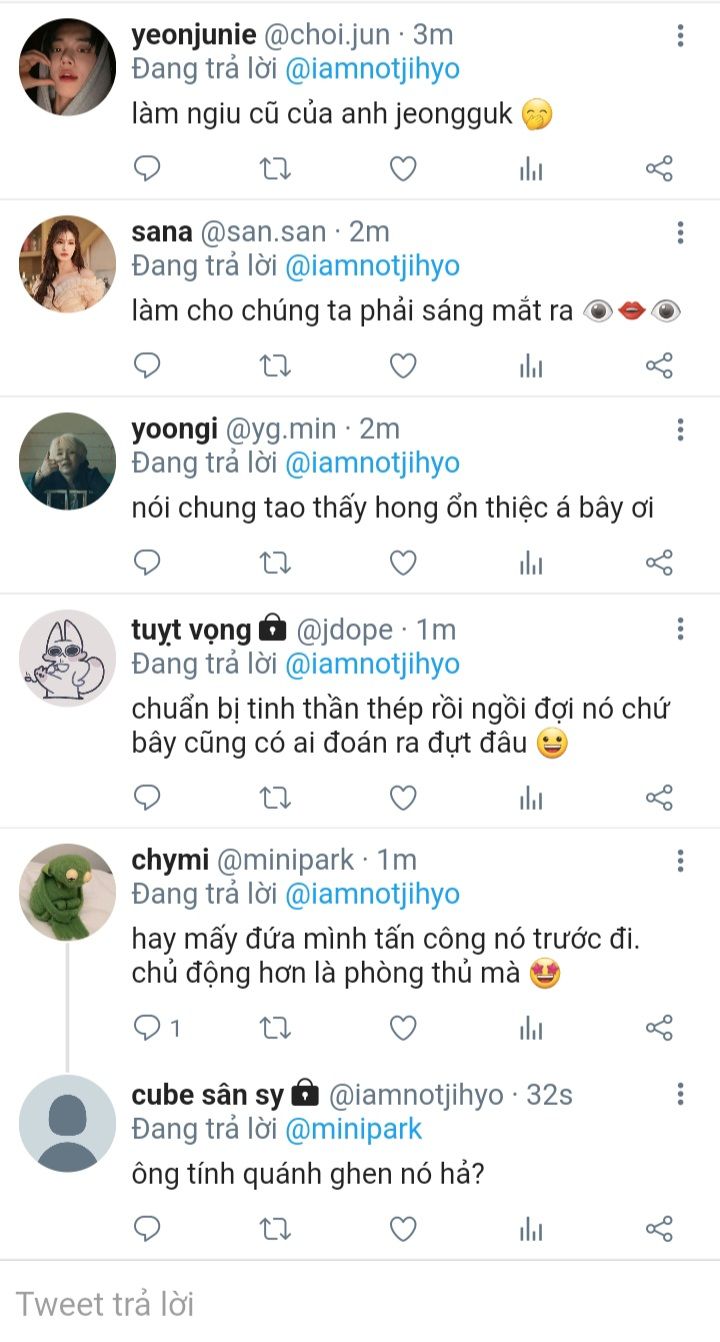The width and height of the screenshot is (720, 1342).
Task: Like tuyt vọng's reply
Action: pos(403,797)
